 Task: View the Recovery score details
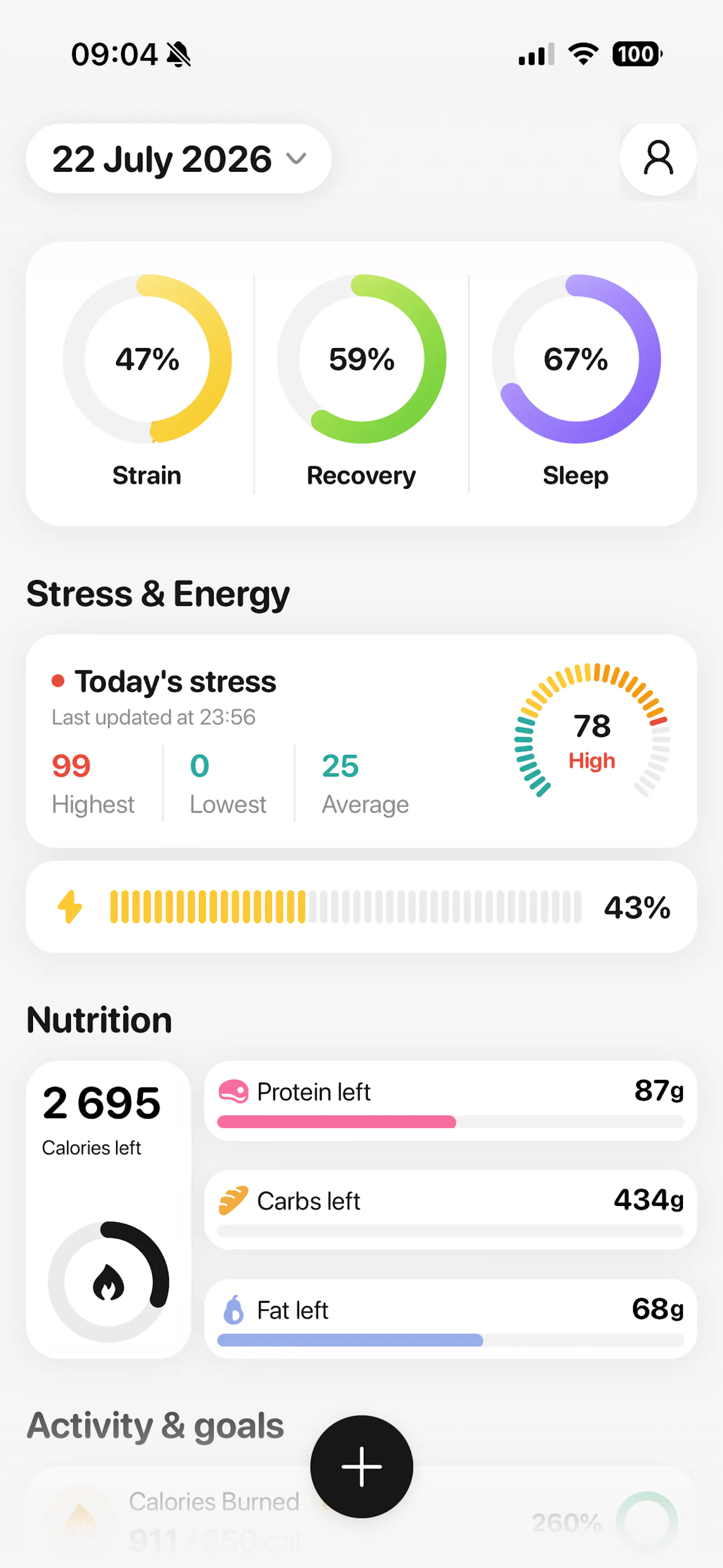361,381
